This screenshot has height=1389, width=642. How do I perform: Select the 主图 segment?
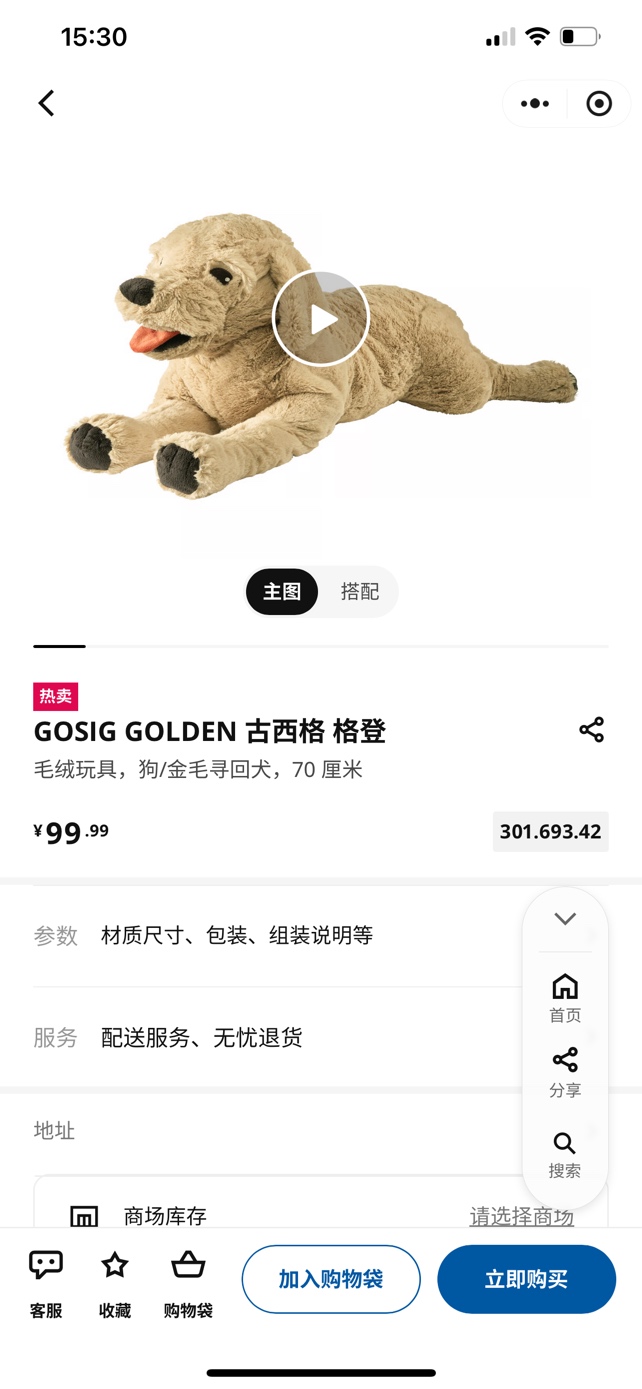coord(282,592)
